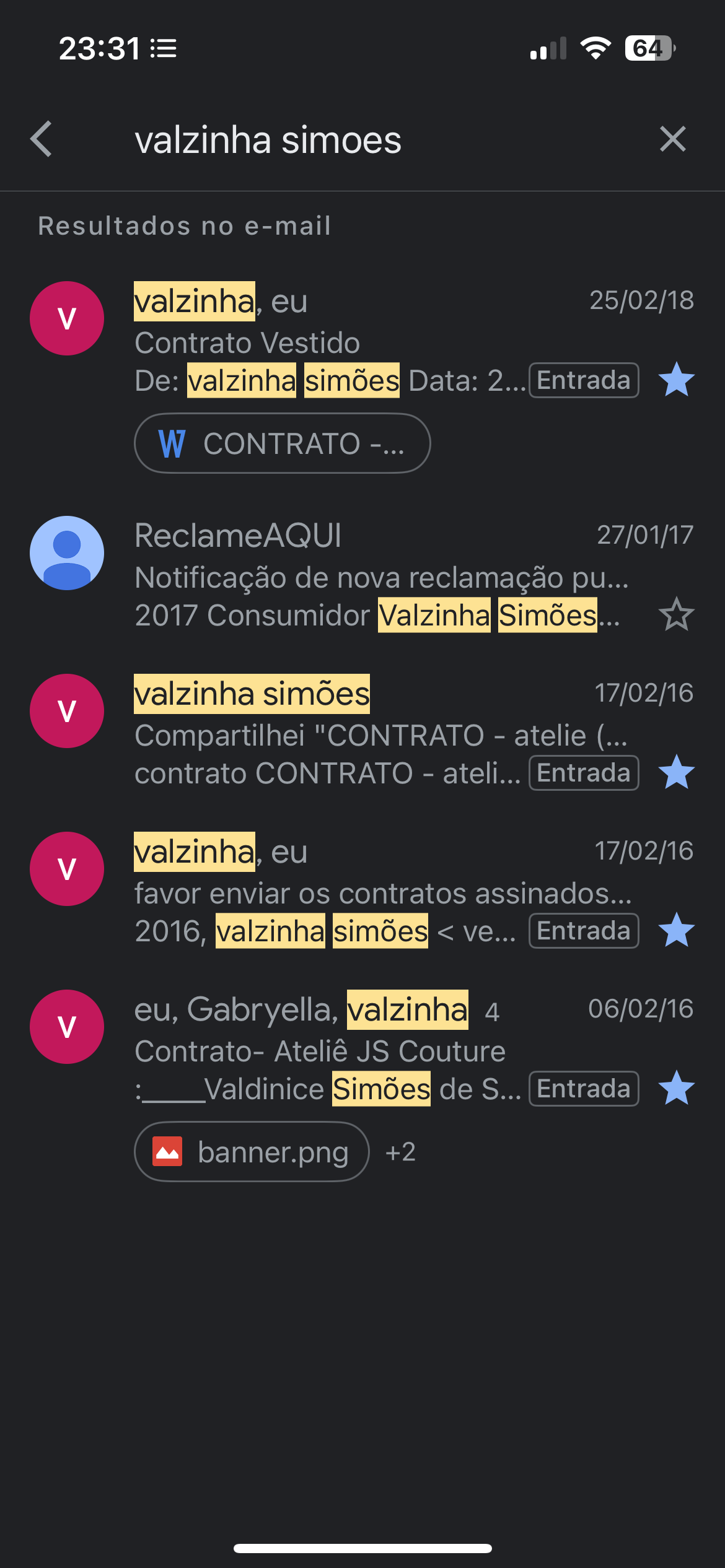The image size is (725, 1568).
Task: Go back from search results
Action: (x=42, y=139)
